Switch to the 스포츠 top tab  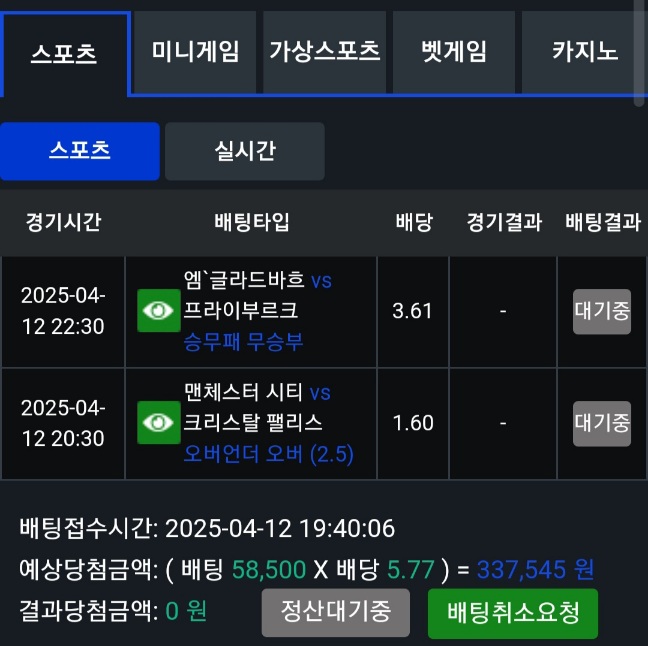pos(65,54)
